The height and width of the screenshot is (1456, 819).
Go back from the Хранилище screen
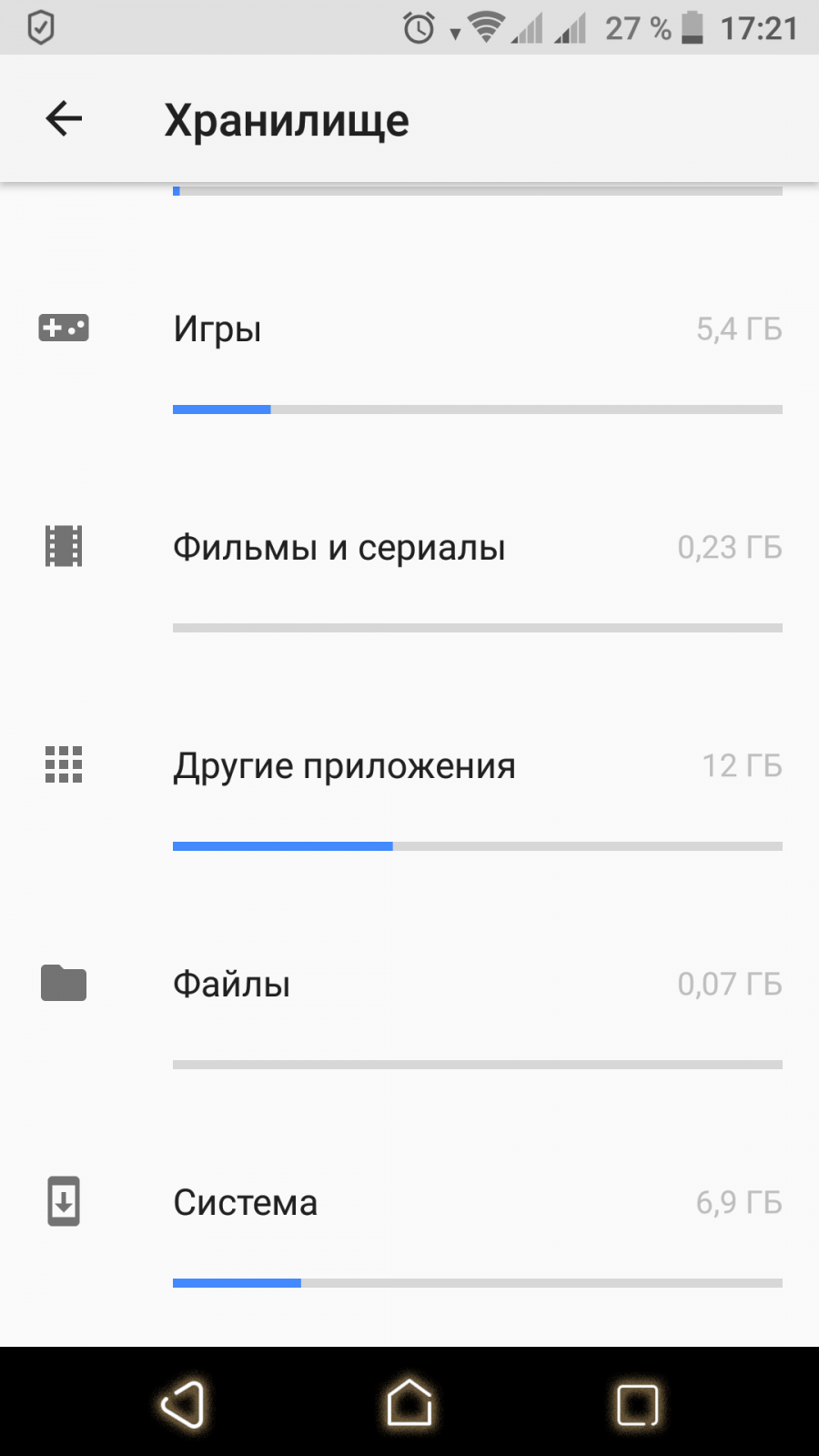coord(64,119)
